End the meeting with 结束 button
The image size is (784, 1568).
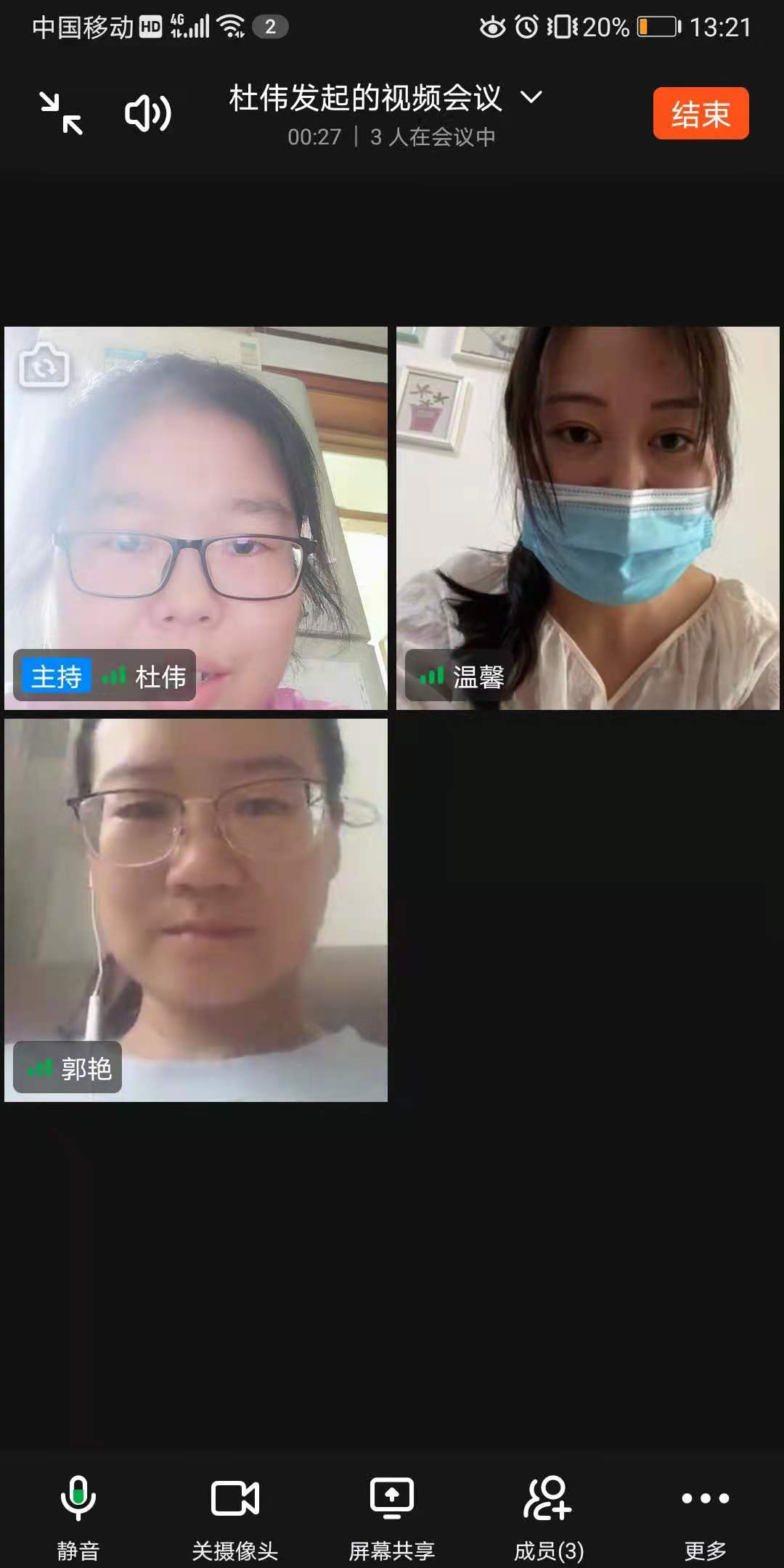[700, 113]
